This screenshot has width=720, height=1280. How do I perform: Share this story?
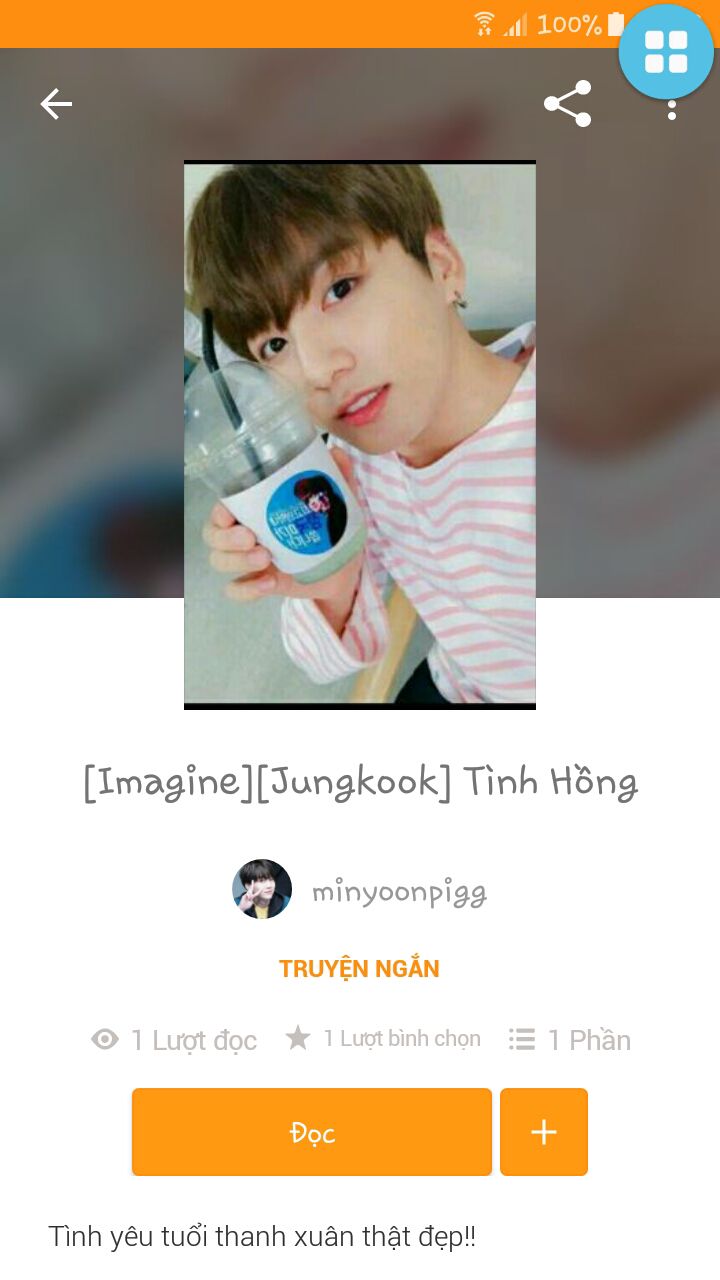coord(567,104)
